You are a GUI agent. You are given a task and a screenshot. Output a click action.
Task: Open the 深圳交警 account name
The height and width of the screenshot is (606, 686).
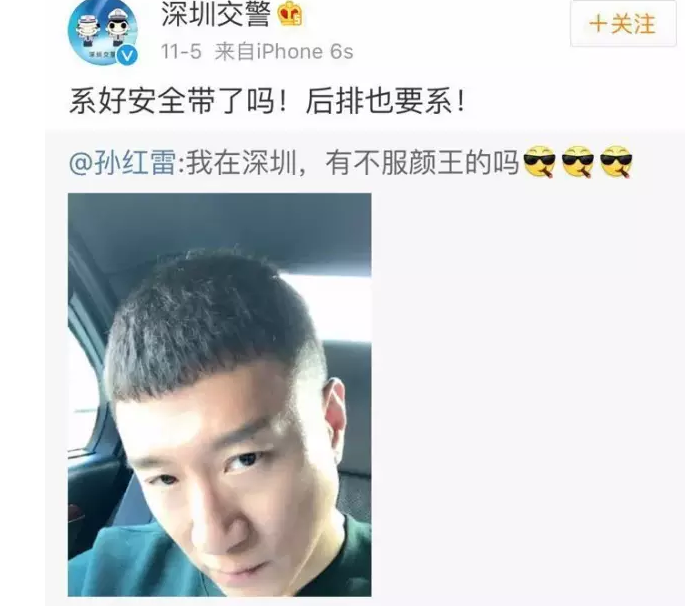click(215, 13)
